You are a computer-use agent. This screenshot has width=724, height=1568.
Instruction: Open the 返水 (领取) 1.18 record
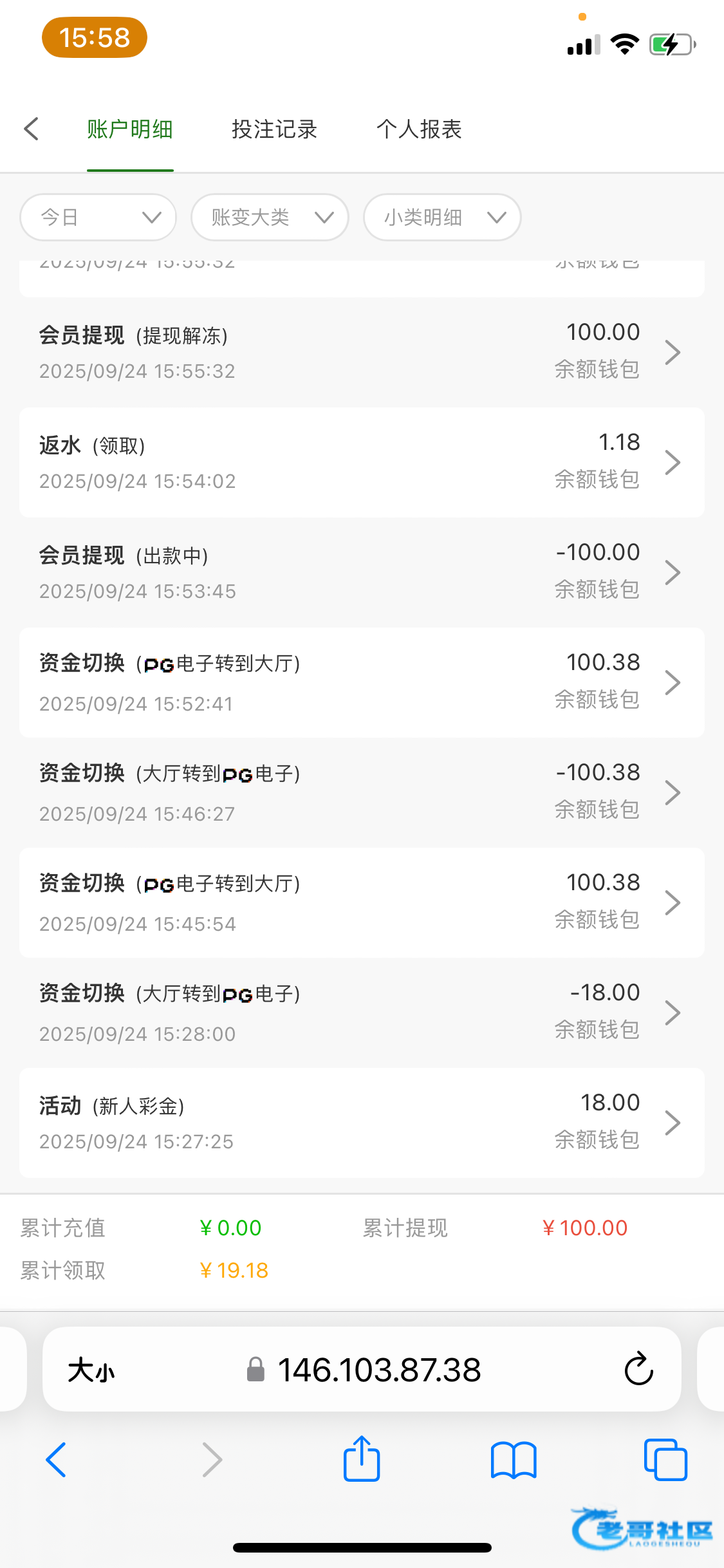(362, 462)
